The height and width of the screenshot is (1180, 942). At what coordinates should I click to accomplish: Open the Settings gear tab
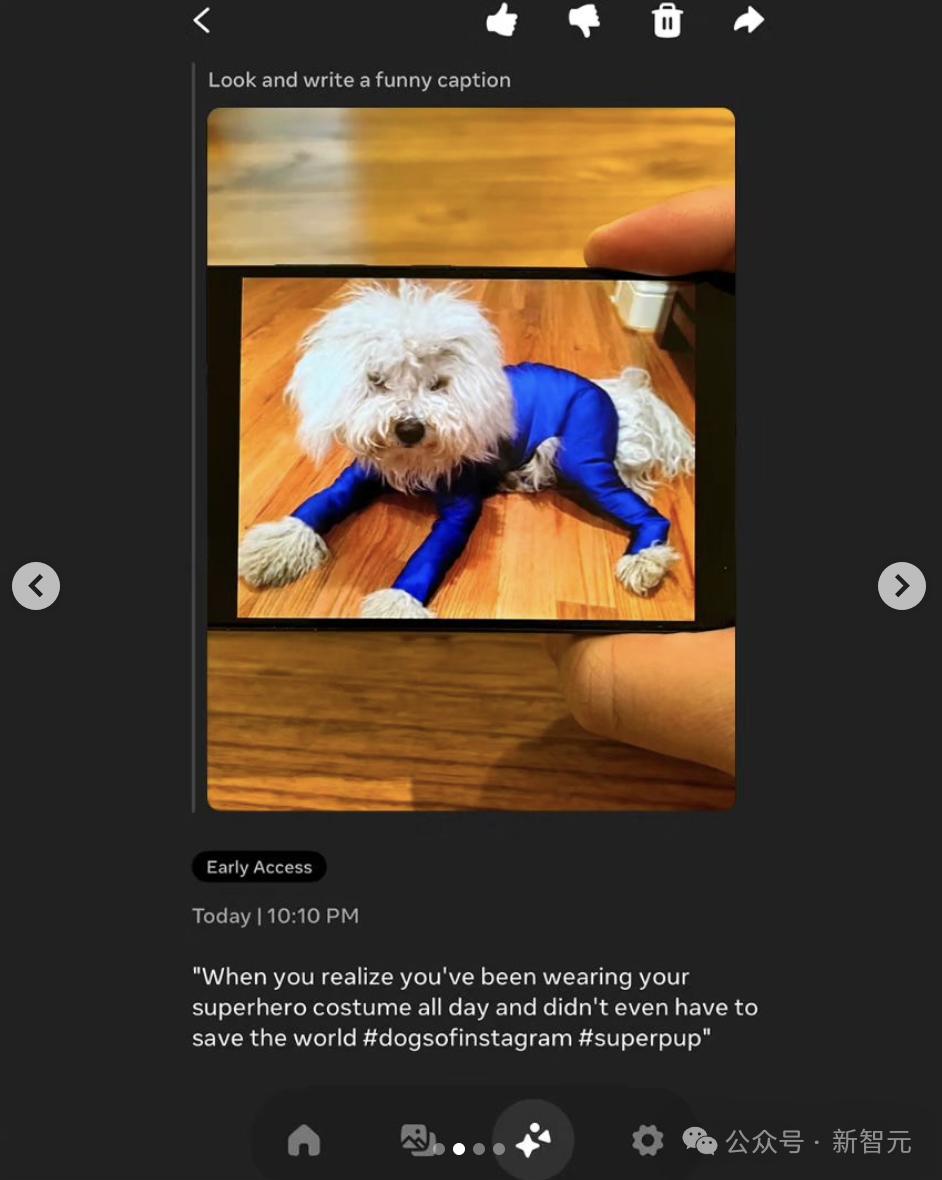(x=647, y=1140)
